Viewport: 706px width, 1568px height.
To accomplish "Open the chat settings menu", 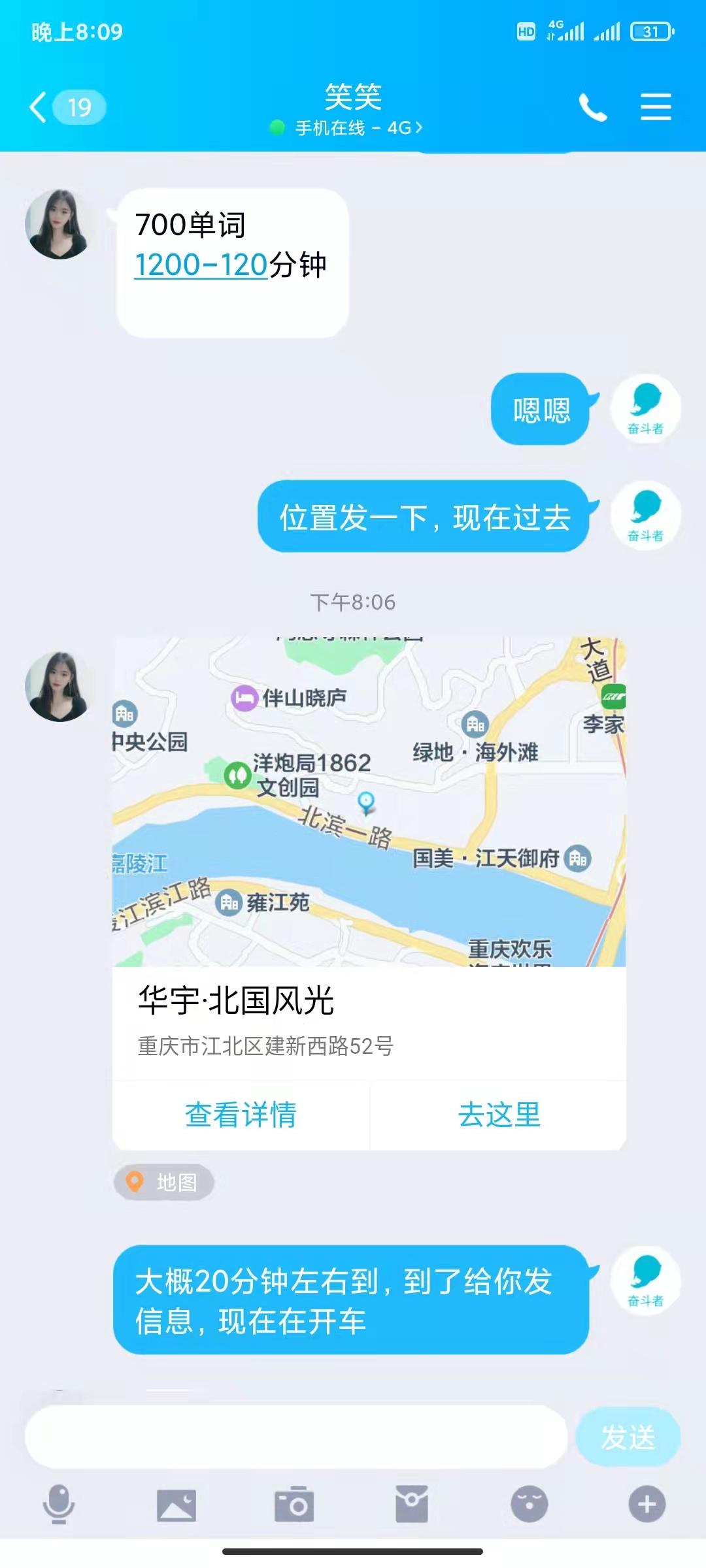I will [656, 107].
